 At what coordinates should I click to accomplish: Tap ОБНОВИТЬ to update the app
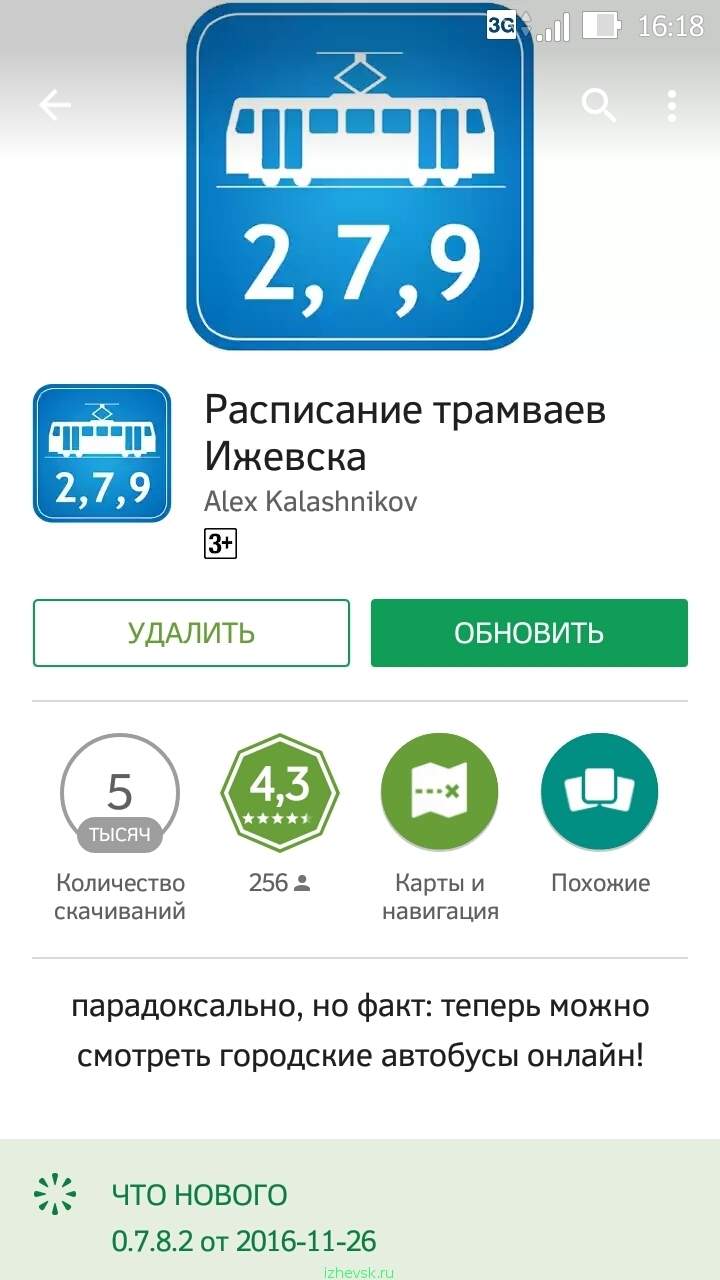(x=529, y=633)
